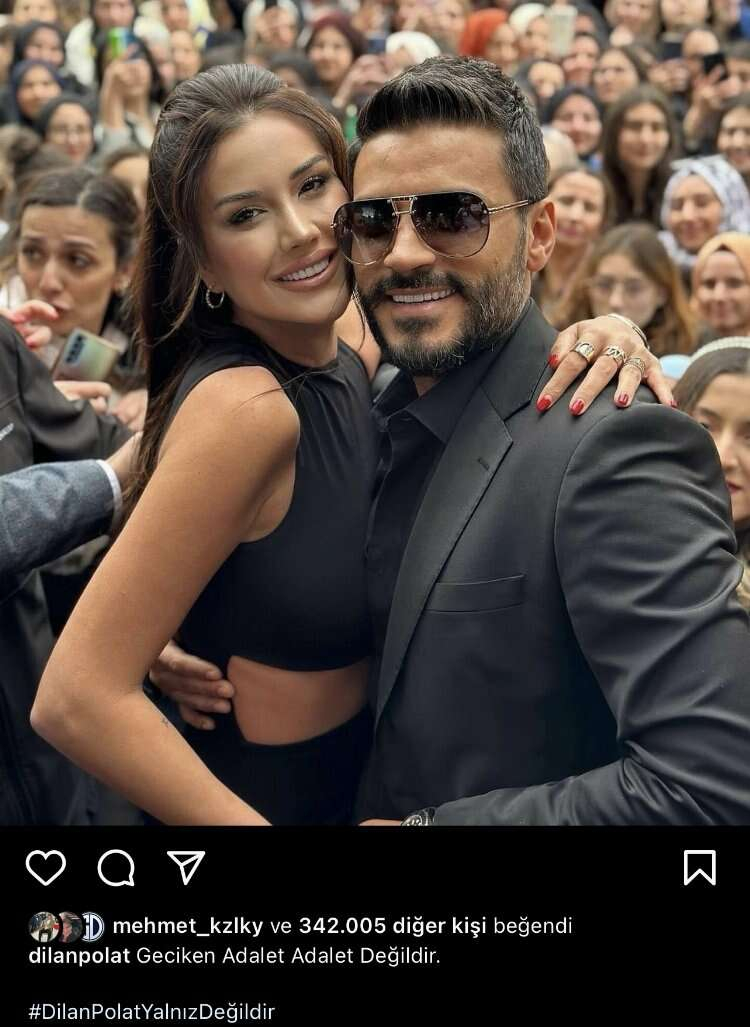
Task: Open dilanpolat's profile from caption
Action: [x=79, y=955]
